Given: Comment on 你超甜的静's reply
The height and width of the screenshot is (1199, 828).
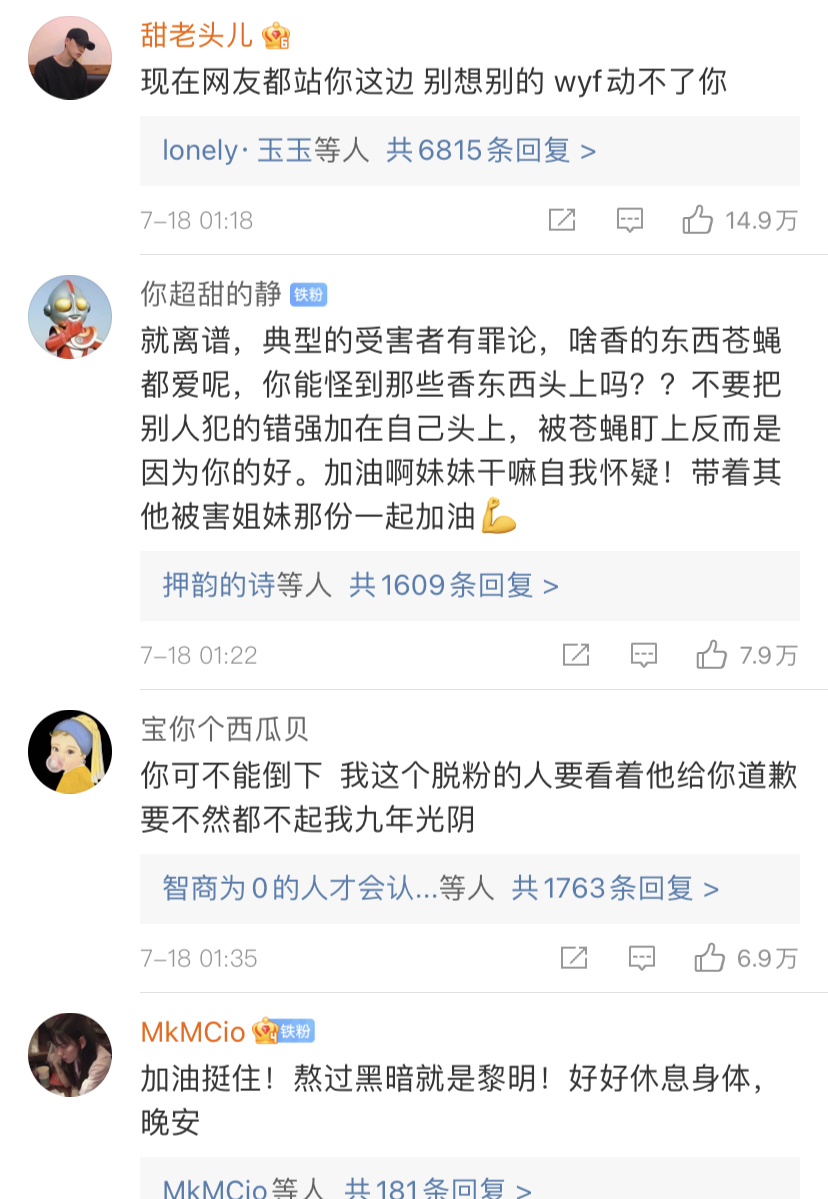Looking at the screenshot, I should [x=643, y=655].
